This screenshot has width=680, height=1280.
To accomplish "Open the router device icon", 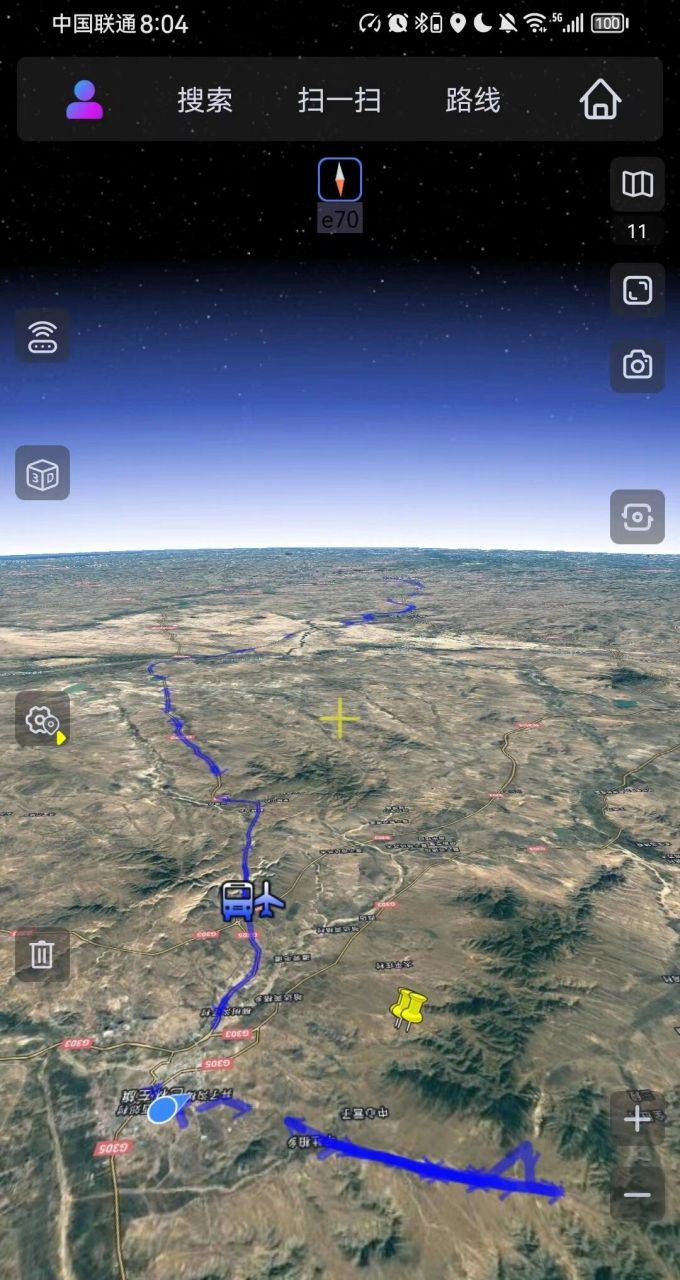I will pyautogui.click(x=42, y=336).
